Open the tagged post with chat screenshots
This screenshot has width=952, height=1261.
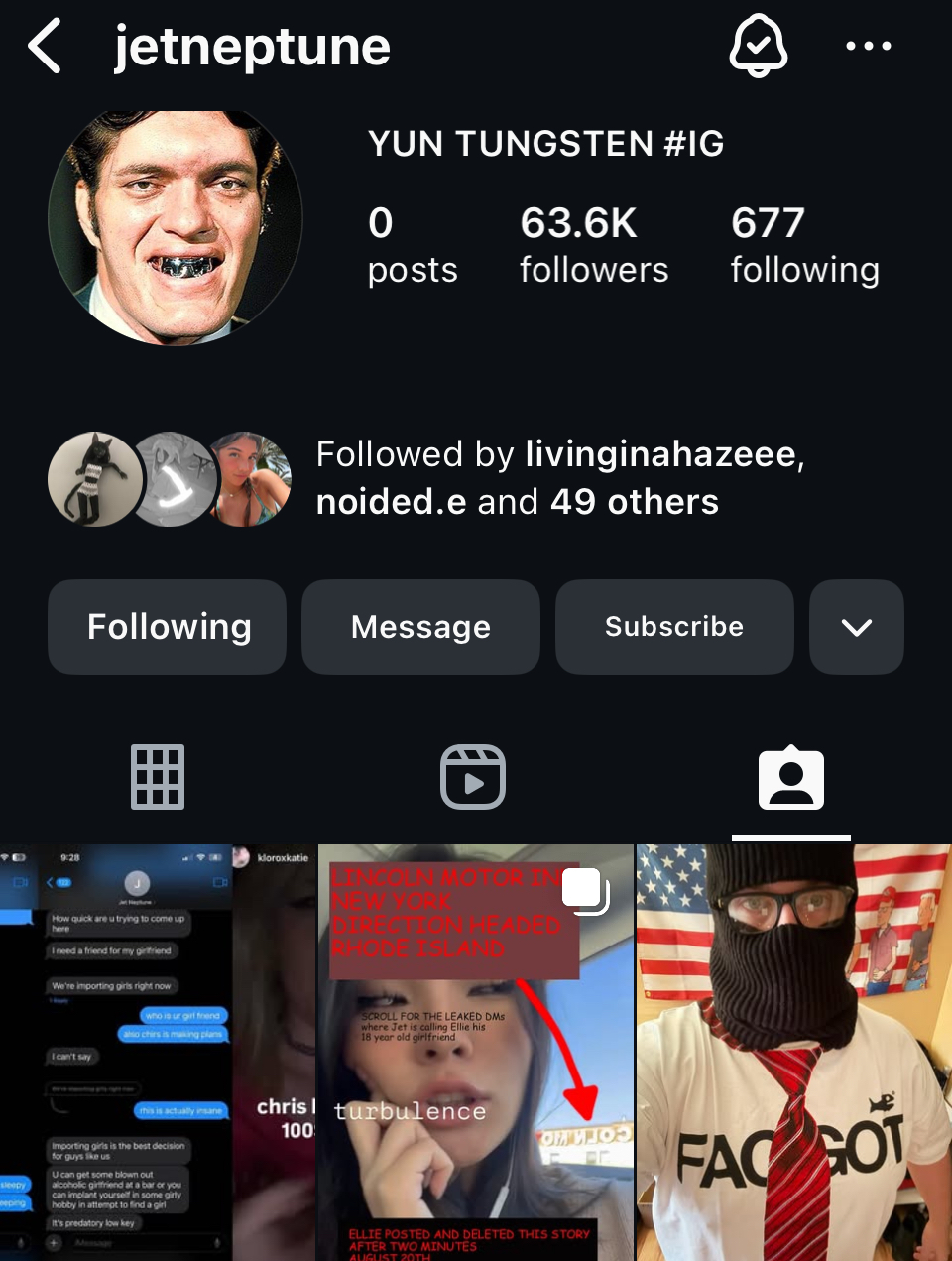[157, 1052]
